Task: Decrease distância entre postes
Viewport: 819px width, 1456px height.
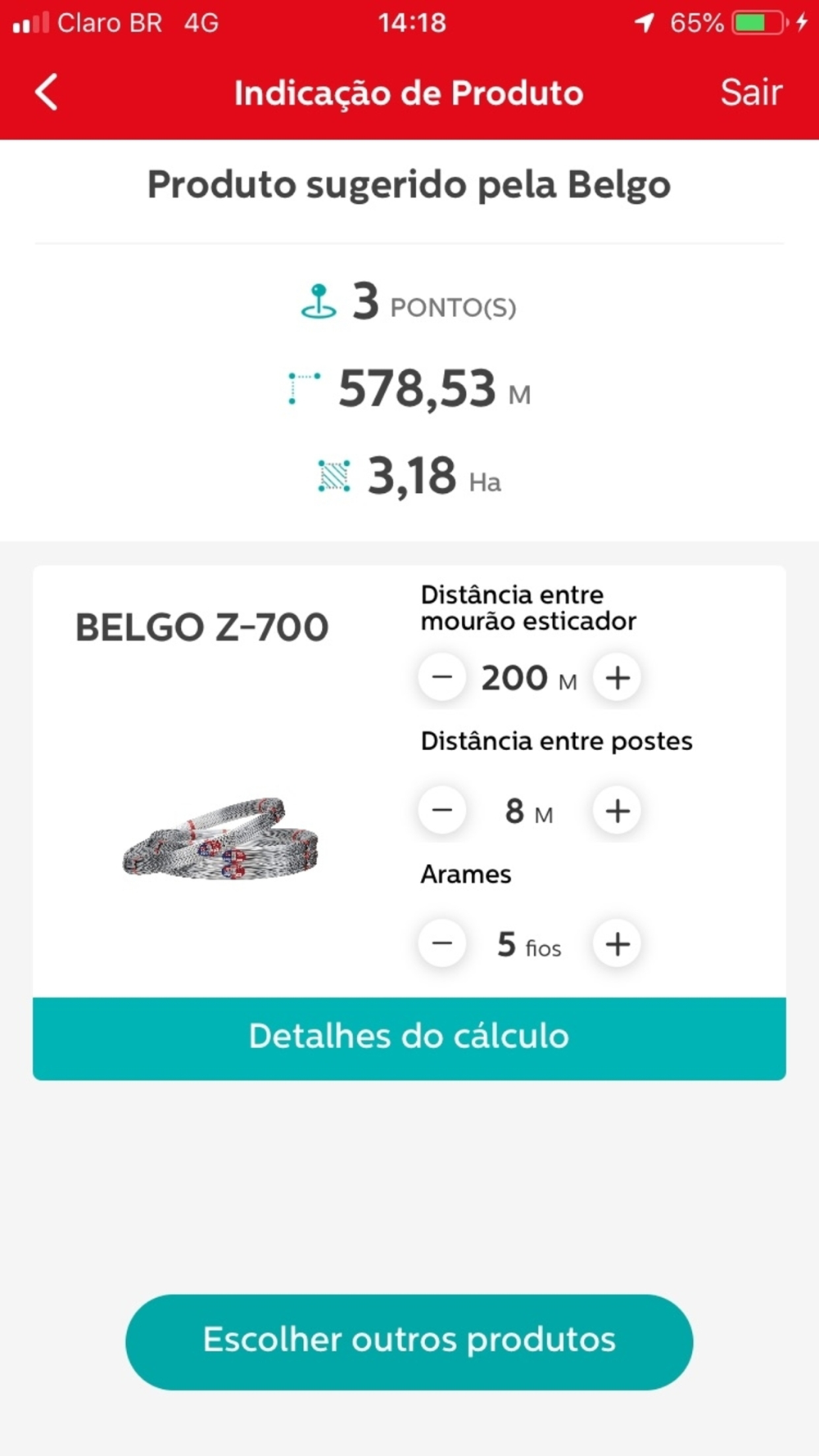Action: click(x=442, y=811)
